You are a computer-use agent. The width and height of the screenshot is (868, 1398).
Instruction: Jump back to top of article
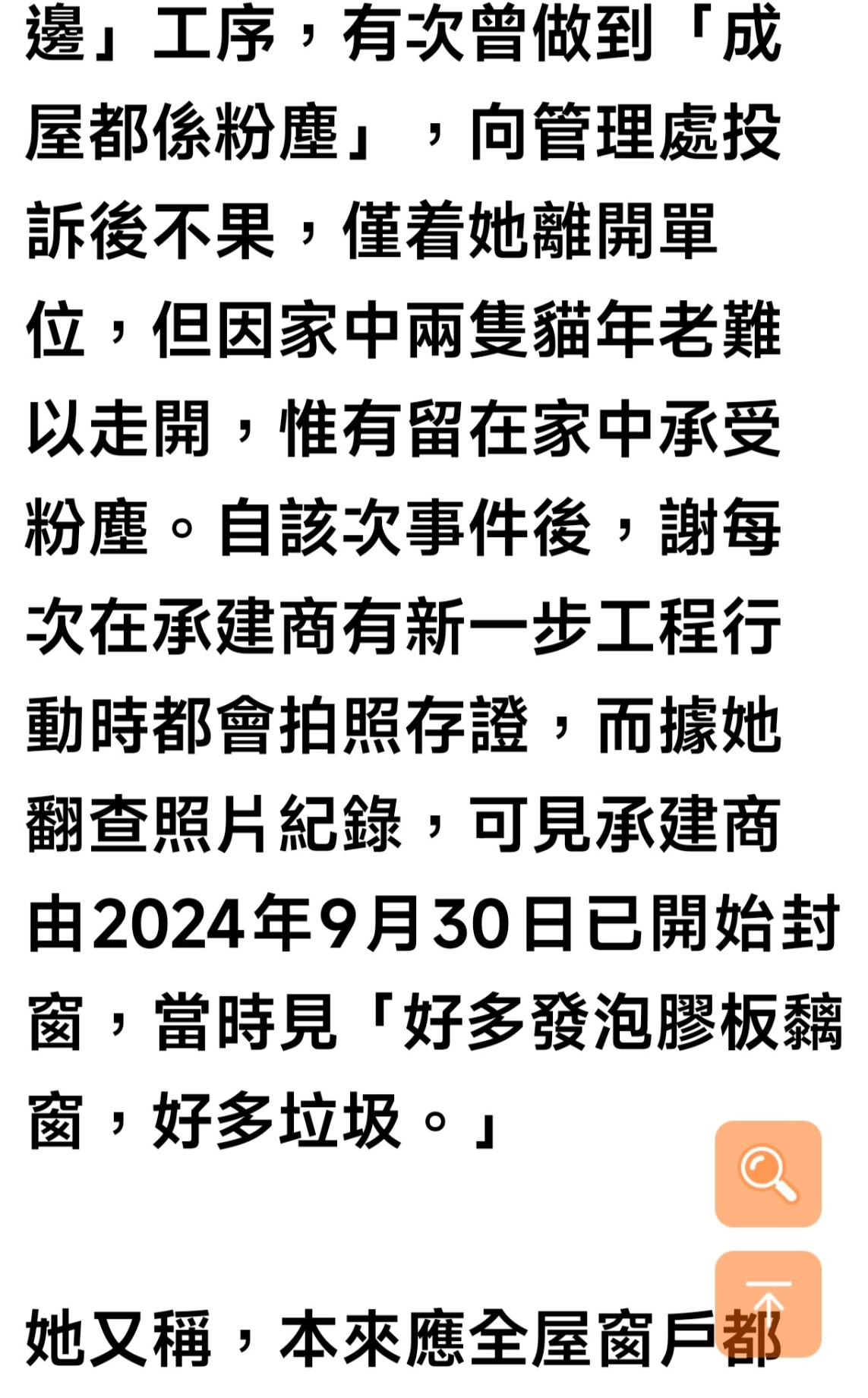(x=768, y=1304)
